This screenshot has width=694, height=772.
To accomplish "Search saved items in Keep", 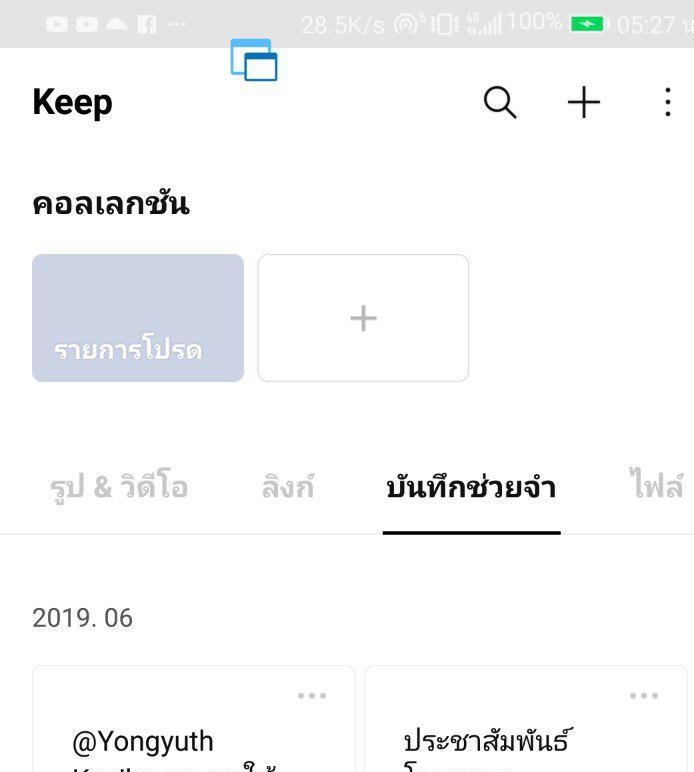I will (500, 102).
